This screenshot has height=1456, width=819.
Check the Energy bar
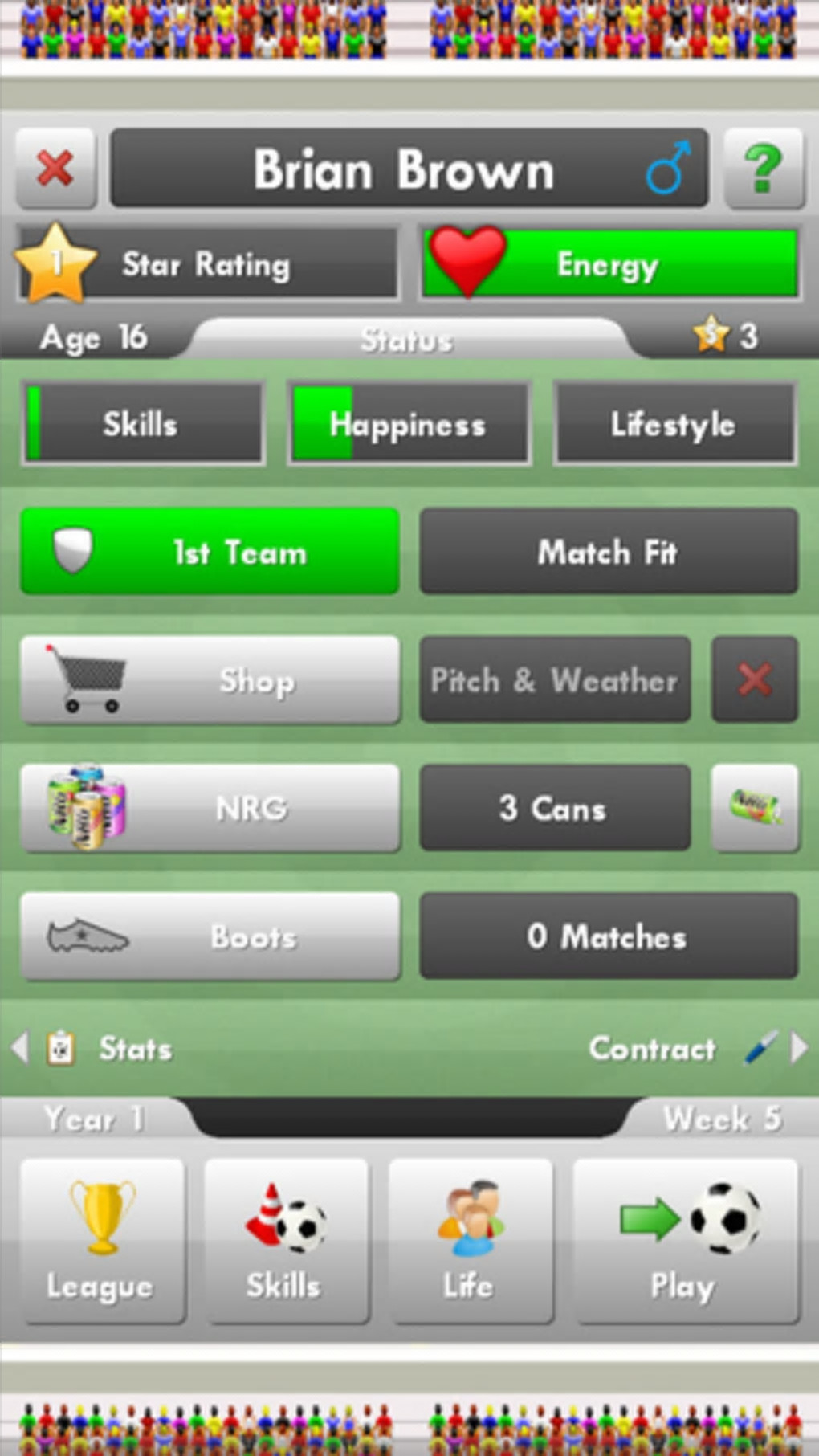coord(609,264)
